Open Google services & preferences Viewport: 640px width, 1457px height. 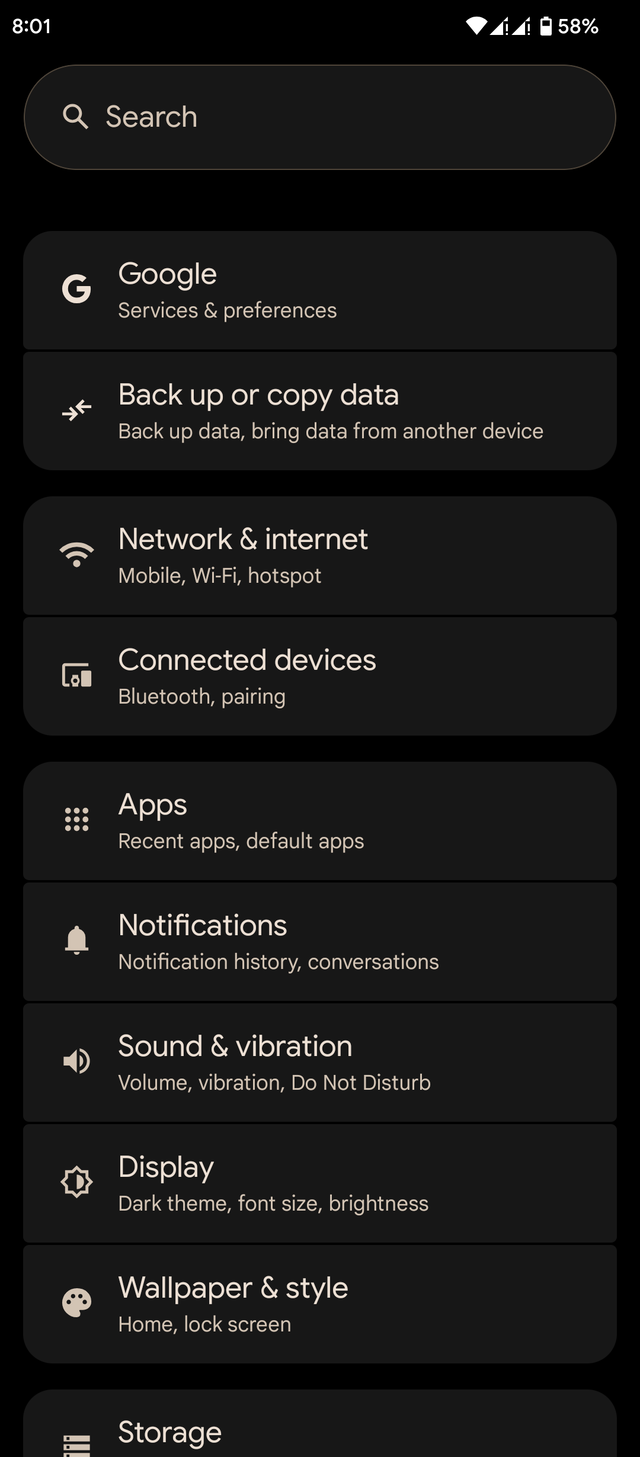click(319, 291)
